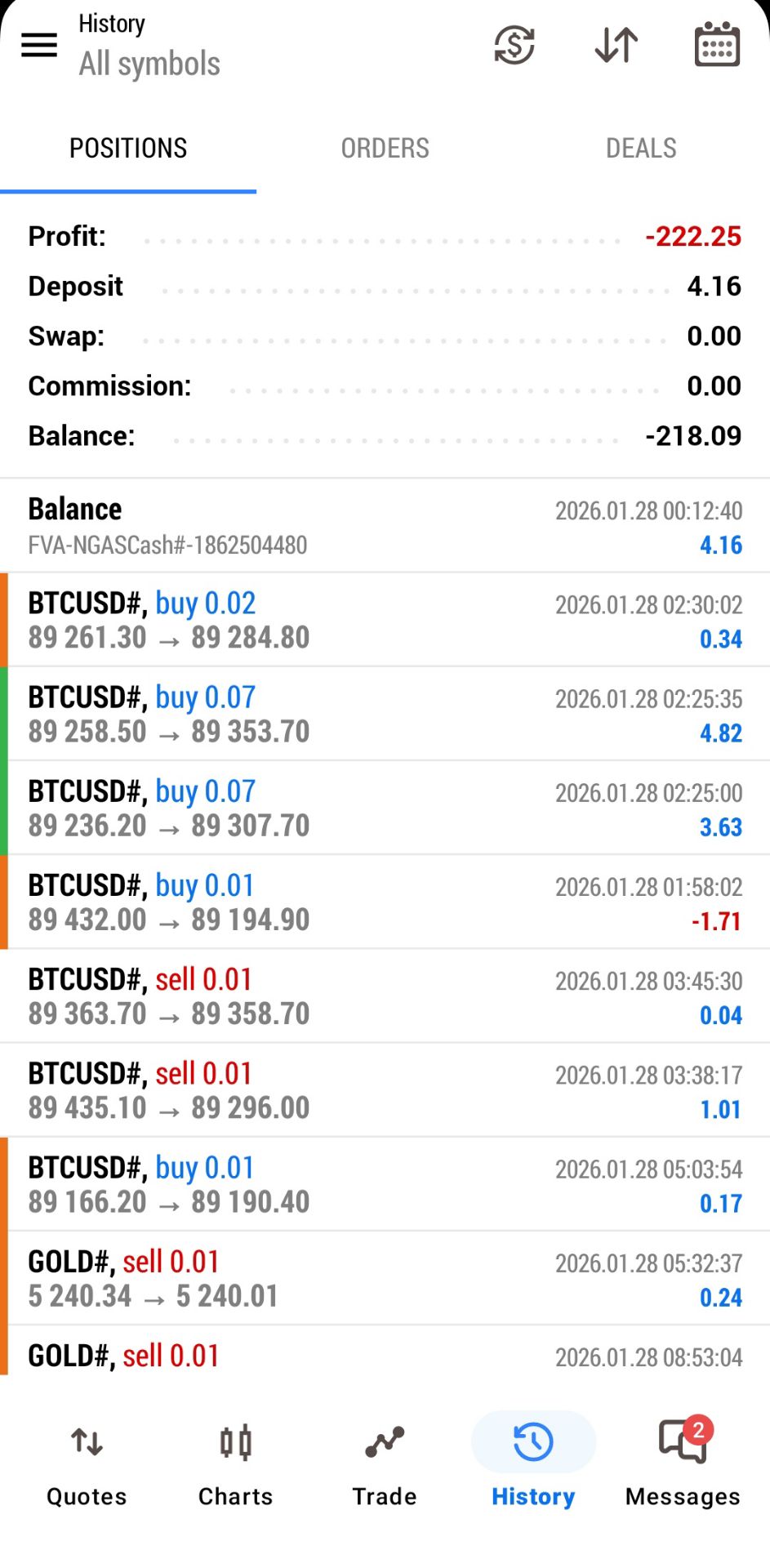Open the hamburger drawer menu
Viewport: 770px width, 1568px height.
[x=39, y=46]
